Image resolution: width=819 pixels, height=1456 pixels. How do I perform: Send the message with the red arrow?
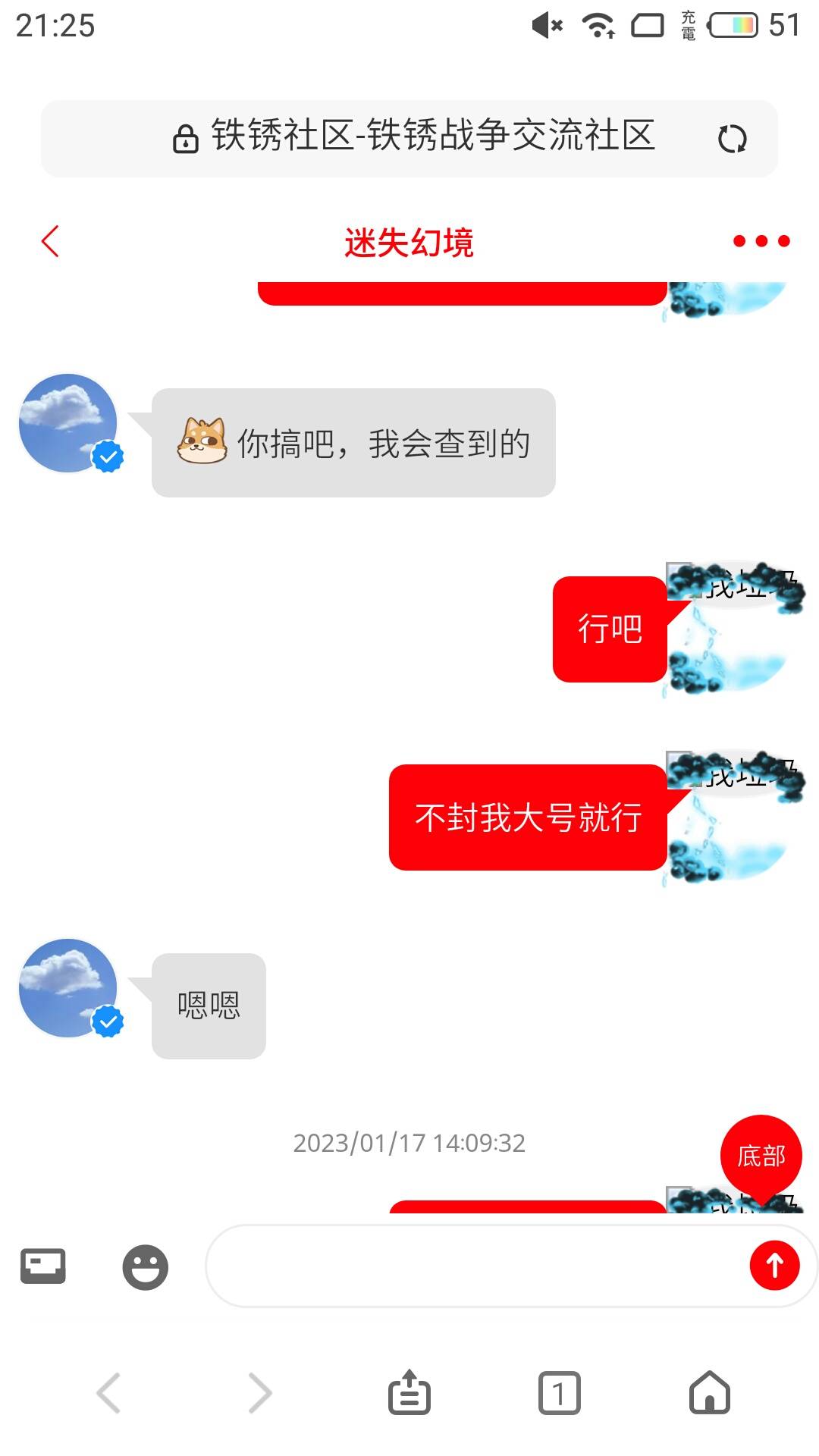(x=774, y=1265)
